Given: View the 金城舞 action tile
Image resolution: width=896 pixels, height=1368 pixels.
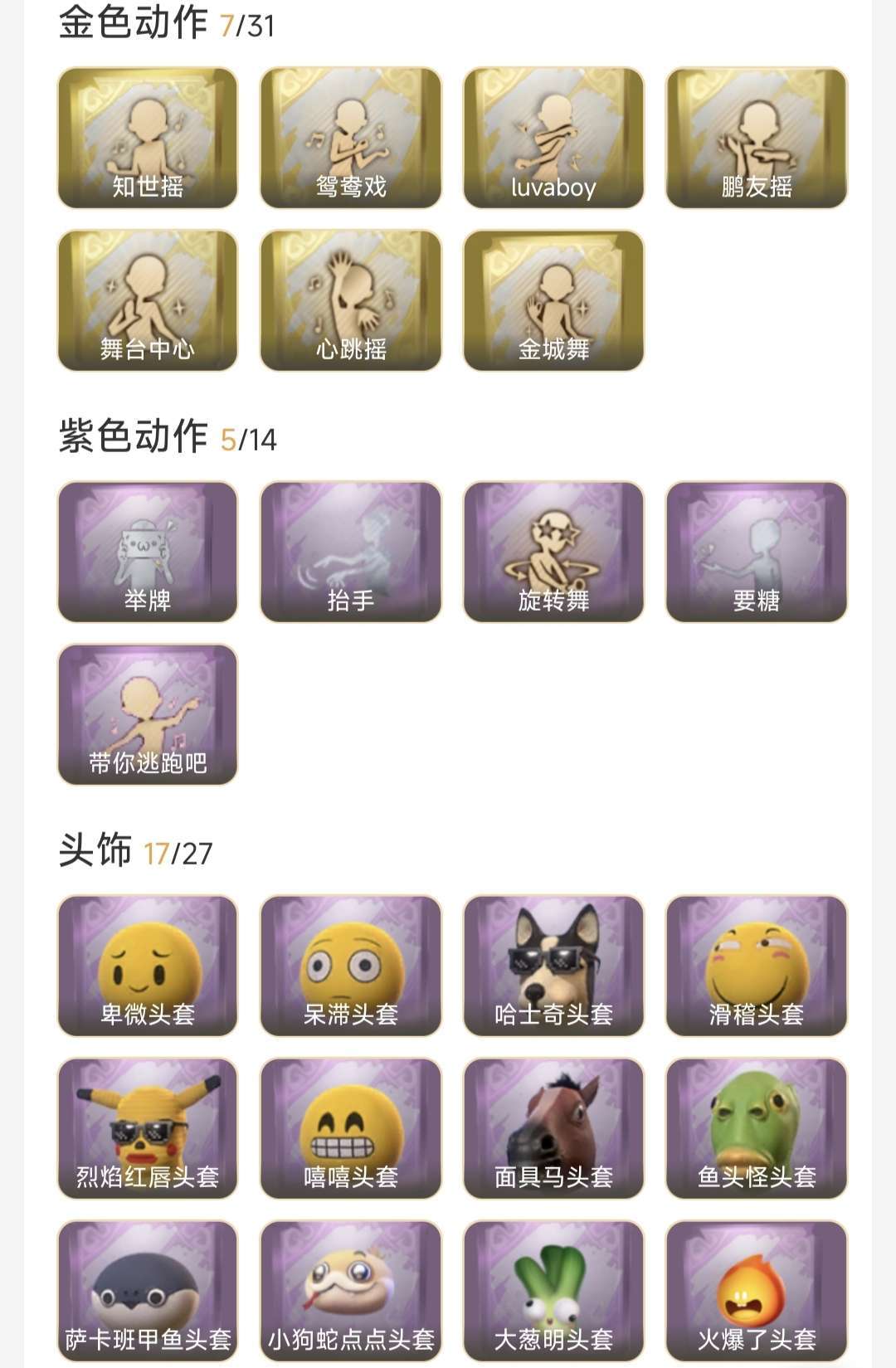Looking at the screenshot, I should (x=553, y=300).
